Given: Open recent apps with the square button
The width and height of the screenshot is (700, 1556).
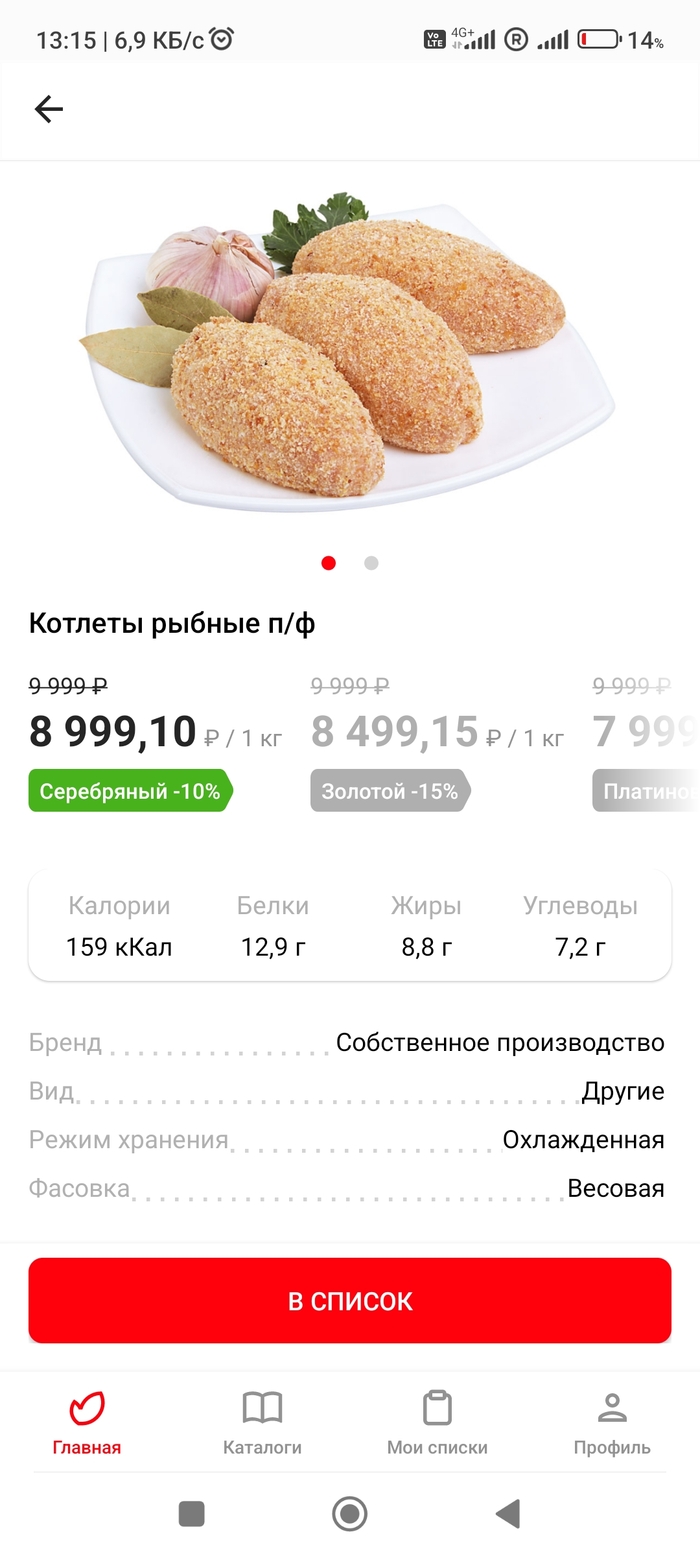Looking at the screenshot, I should [x=191, y=1514].
